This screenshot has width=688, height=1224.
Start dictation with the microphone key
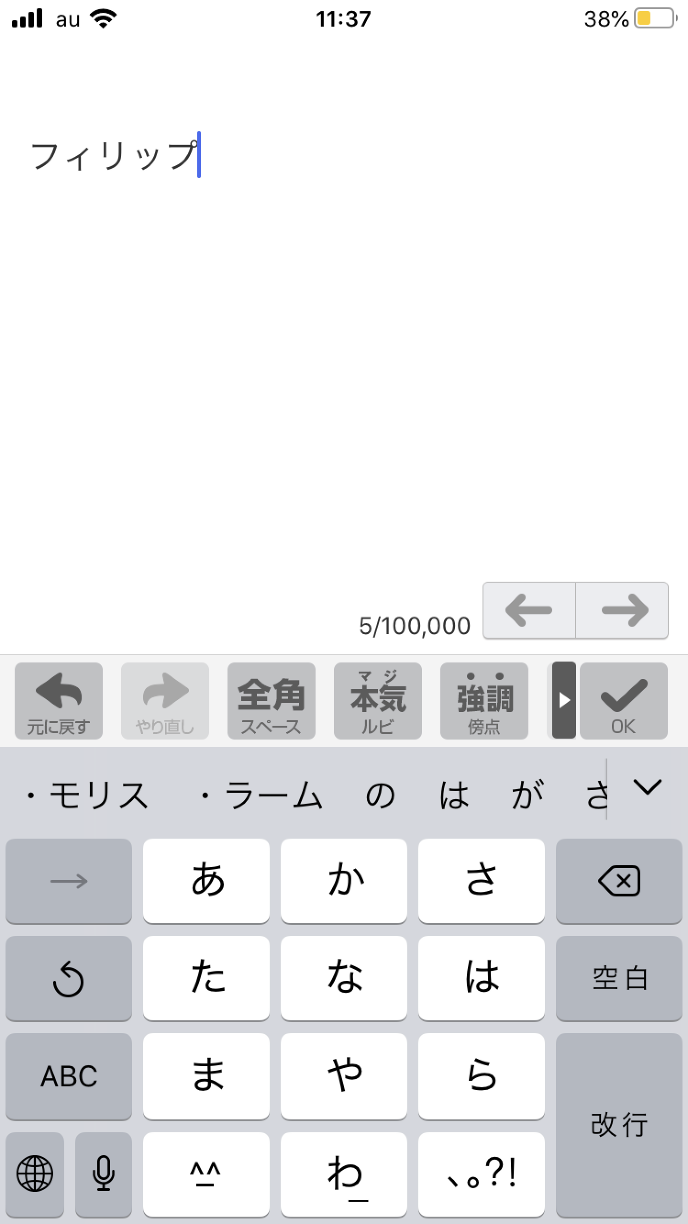(x=103, y=1173)
